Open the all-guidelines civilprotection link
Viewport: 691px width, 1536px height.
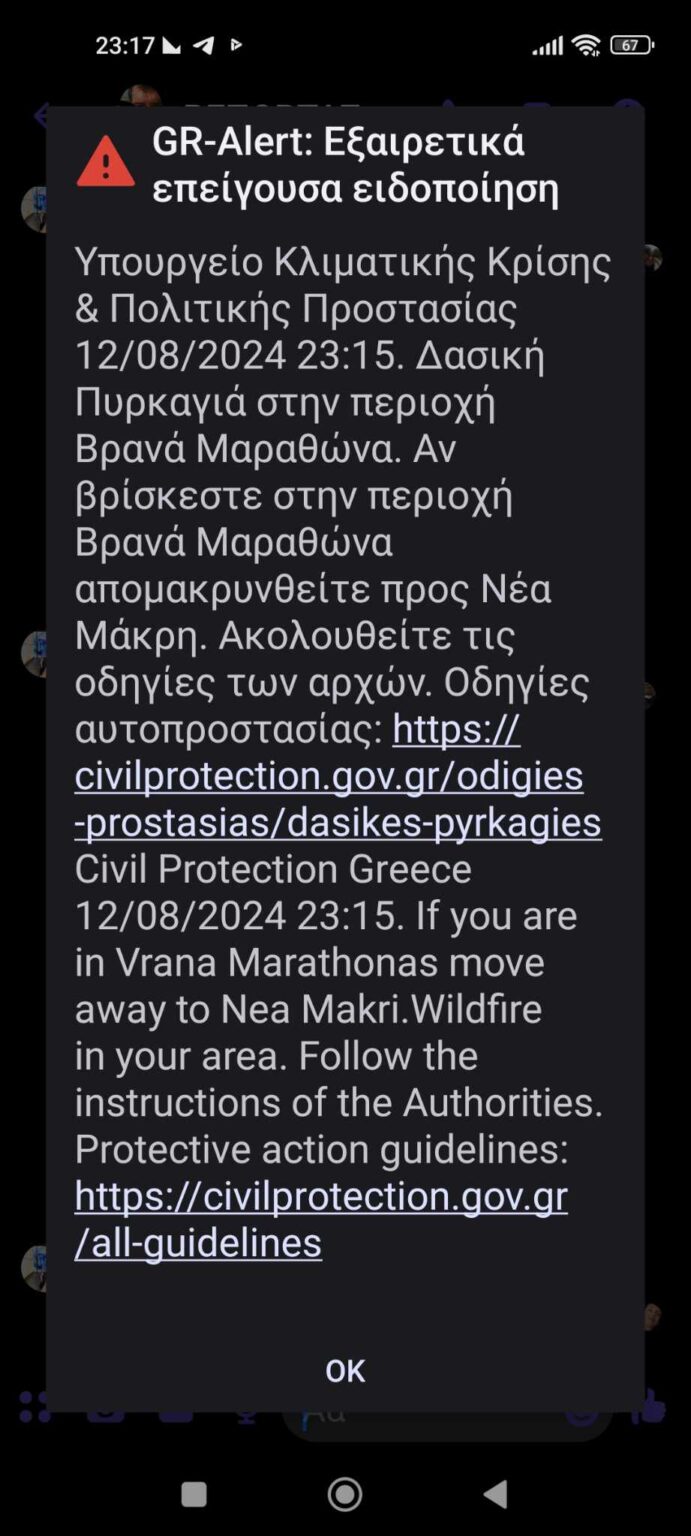320,1196
